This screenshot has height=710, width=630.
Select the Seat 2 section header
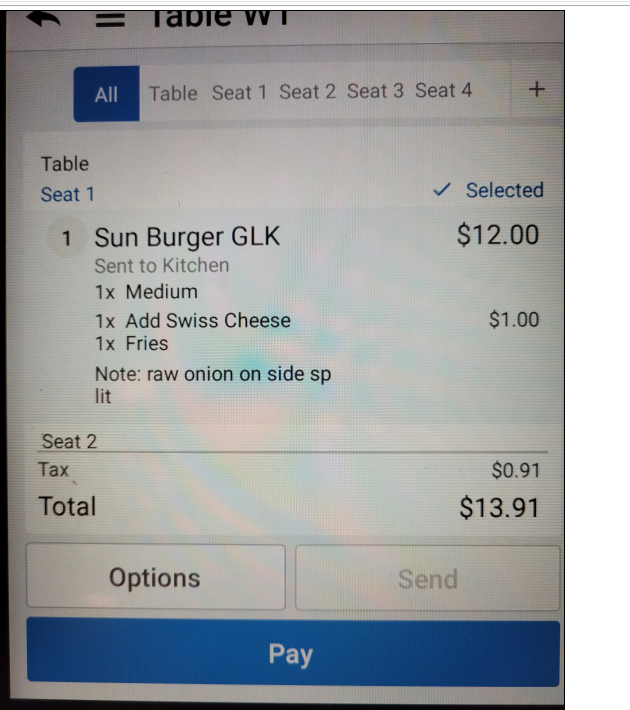[70, 441]
